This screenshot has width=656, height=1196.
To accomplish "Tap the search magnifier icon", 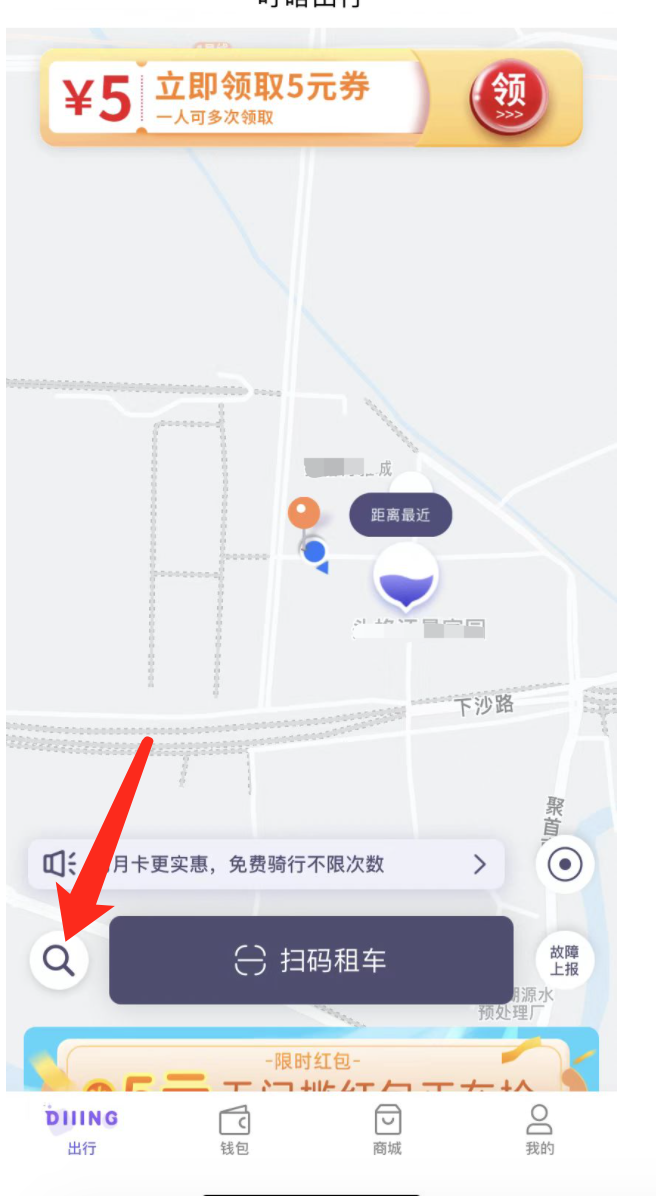I will tap(59, 960).
